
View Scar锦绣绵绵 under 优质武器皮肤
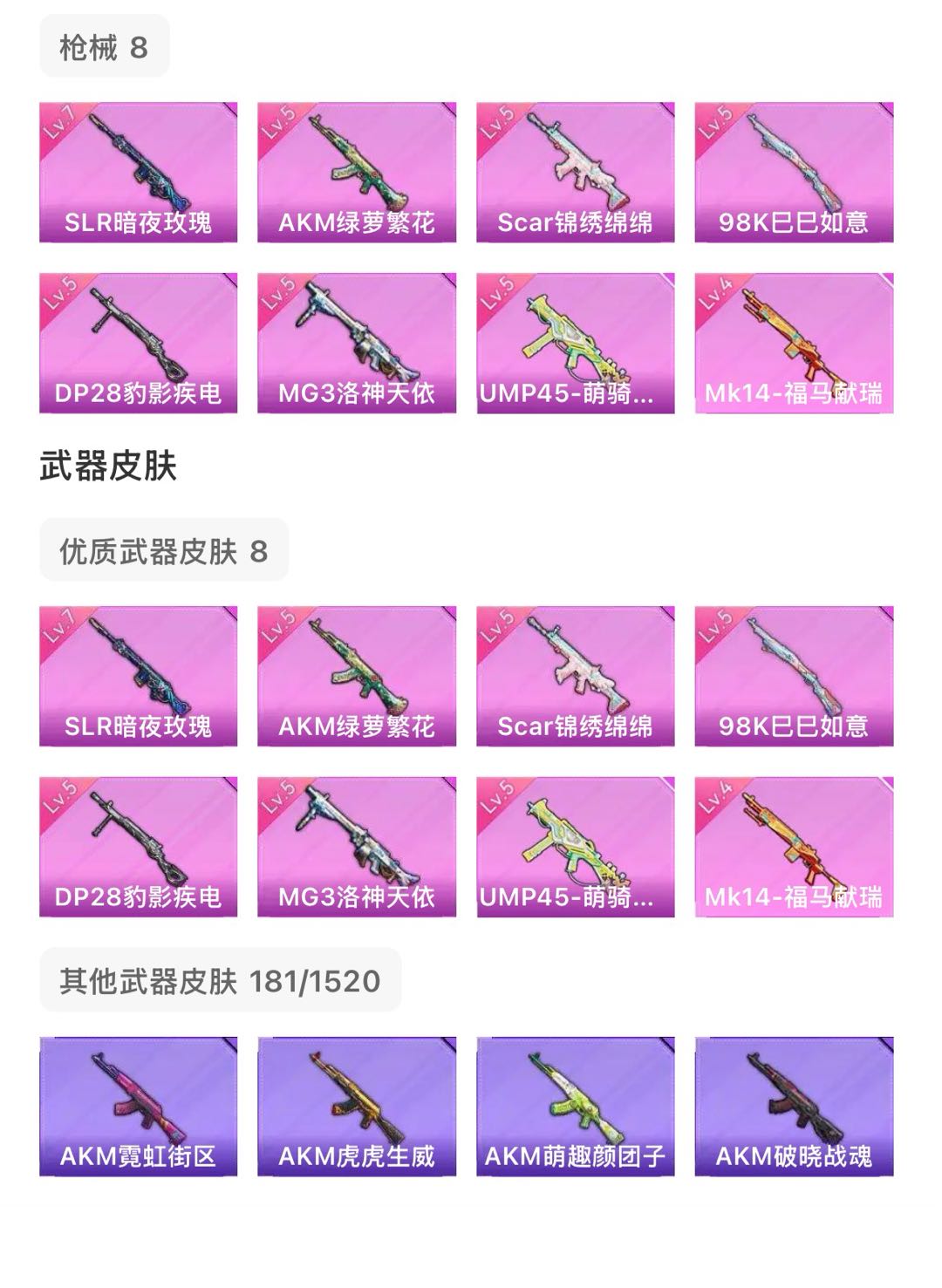click(x=576, y=676)
